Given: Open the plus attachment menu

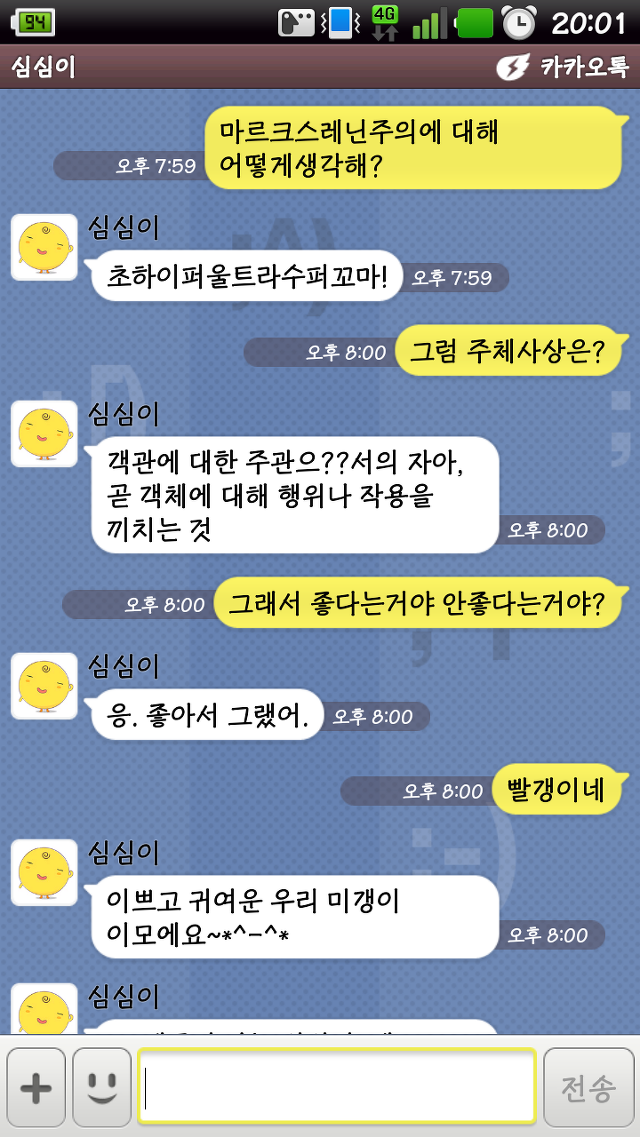Looking at the screenshot, I should pos(37,1087).
